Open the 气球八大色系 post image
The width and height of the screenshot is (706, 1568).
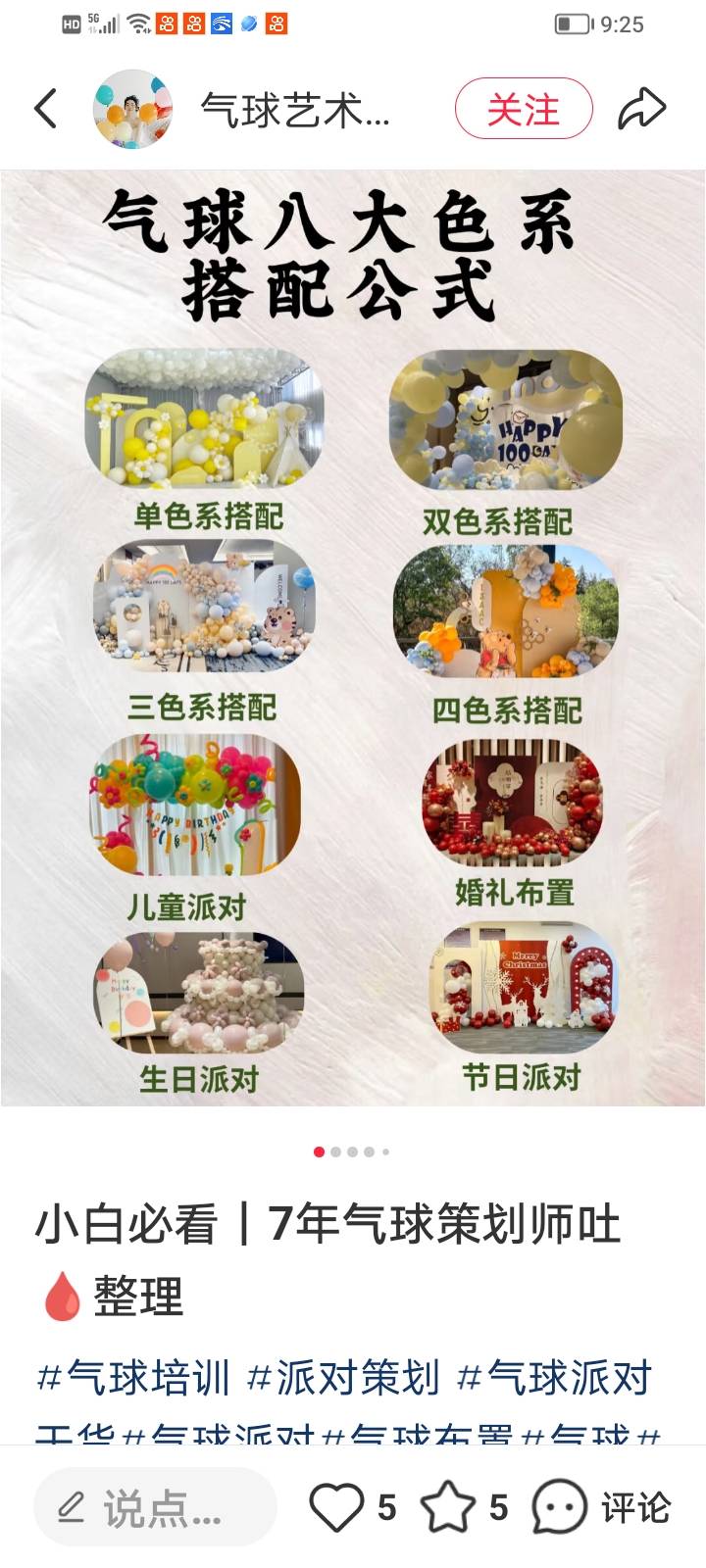click(x=353, y=637)
